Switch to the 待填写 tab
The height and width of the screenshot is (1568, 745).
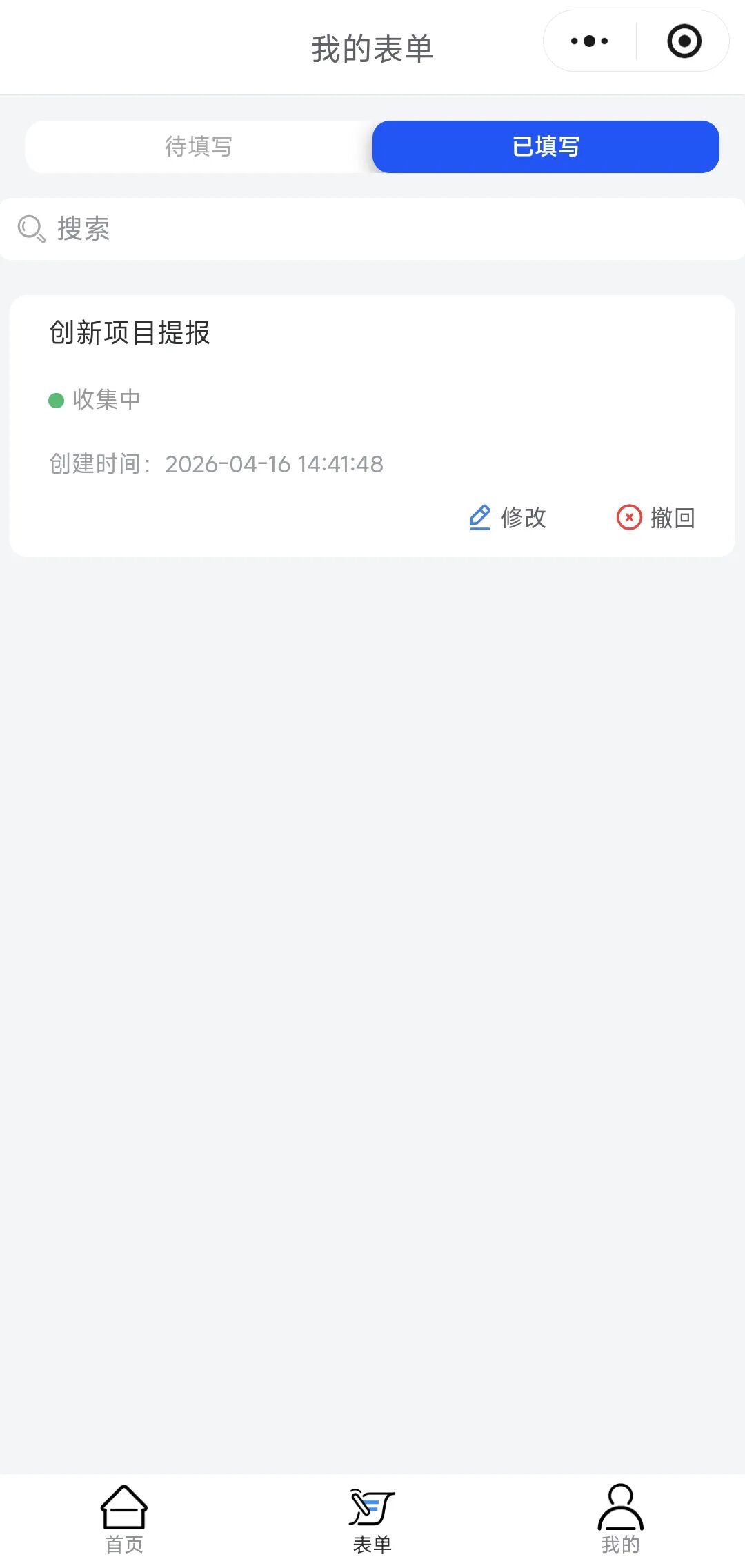point(199,147)
